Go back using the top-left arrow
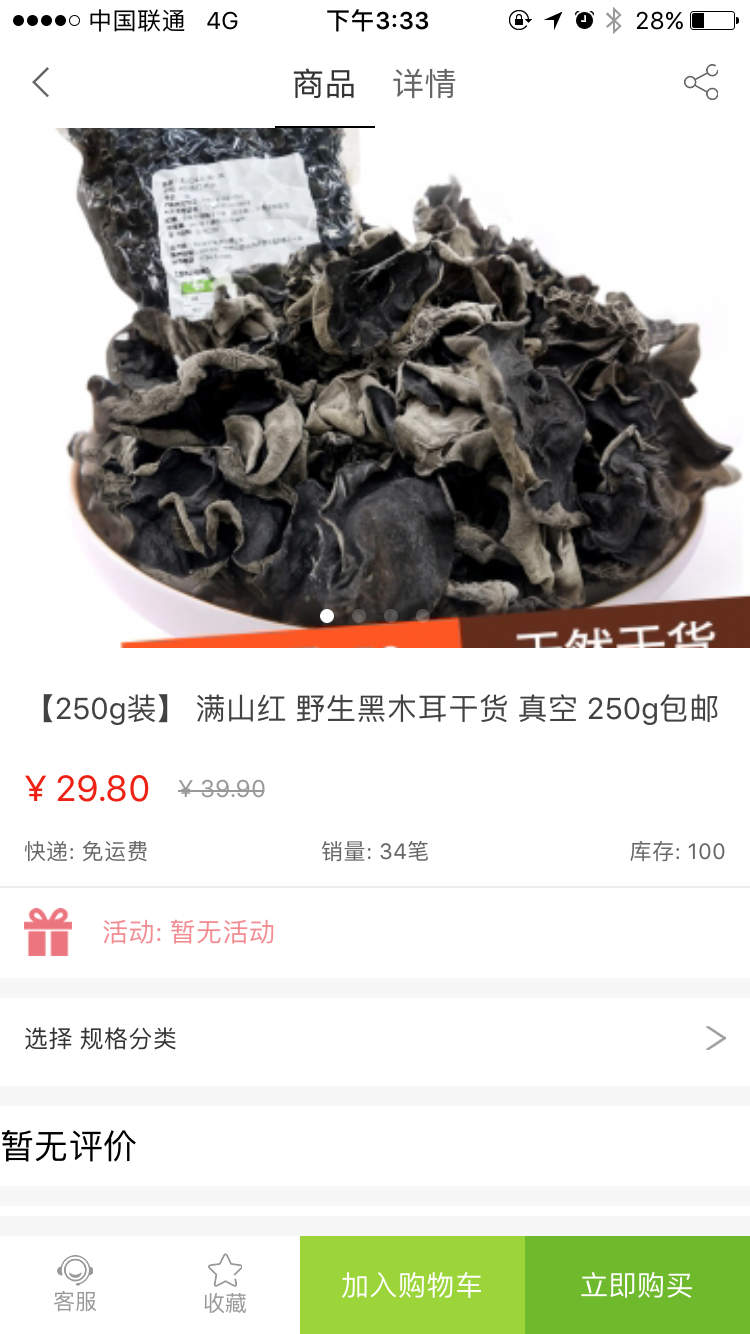Viewport: 750px width, 1334px height. click(x=40, y=83)
